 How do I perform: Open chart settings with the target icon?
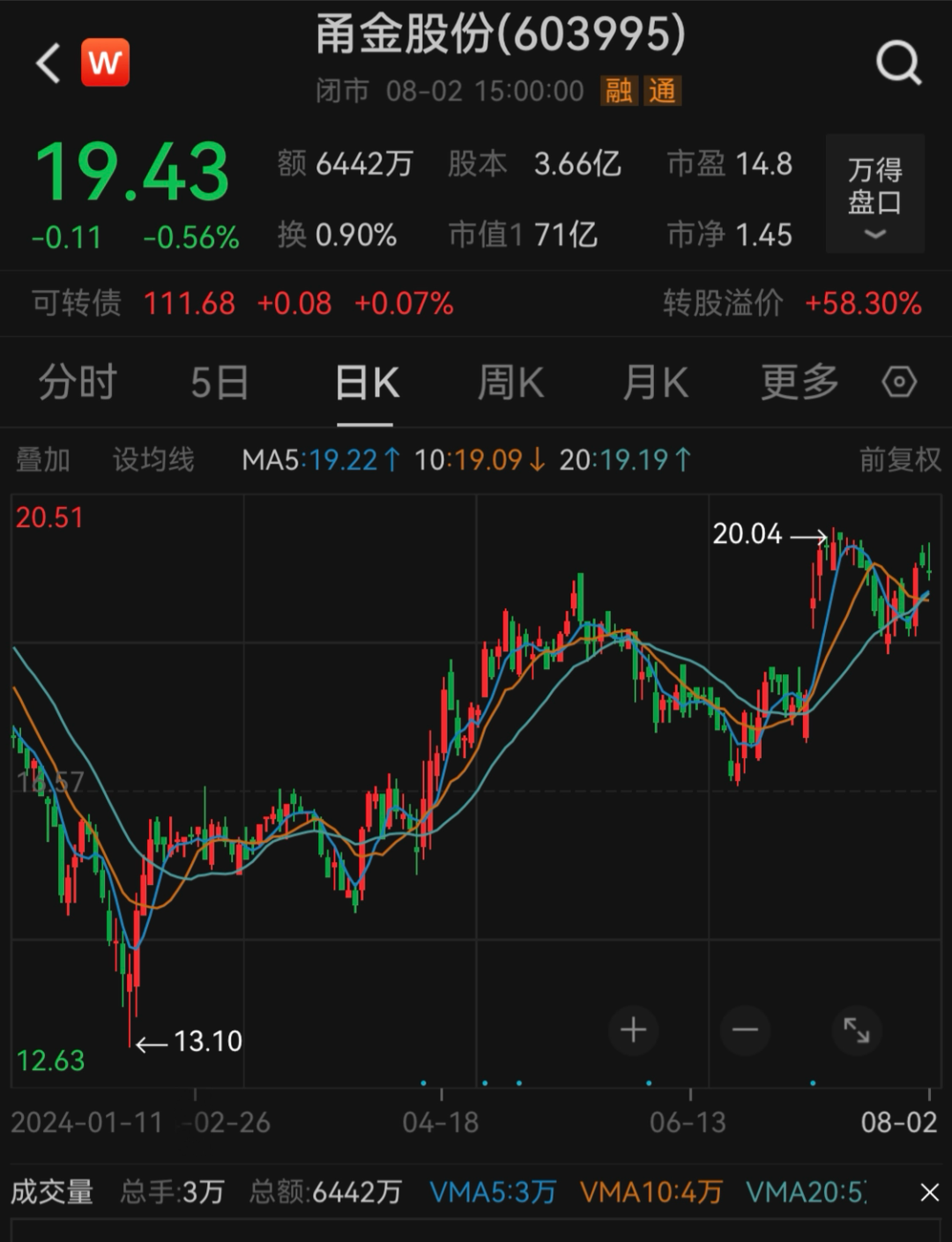tap(898, 382)
